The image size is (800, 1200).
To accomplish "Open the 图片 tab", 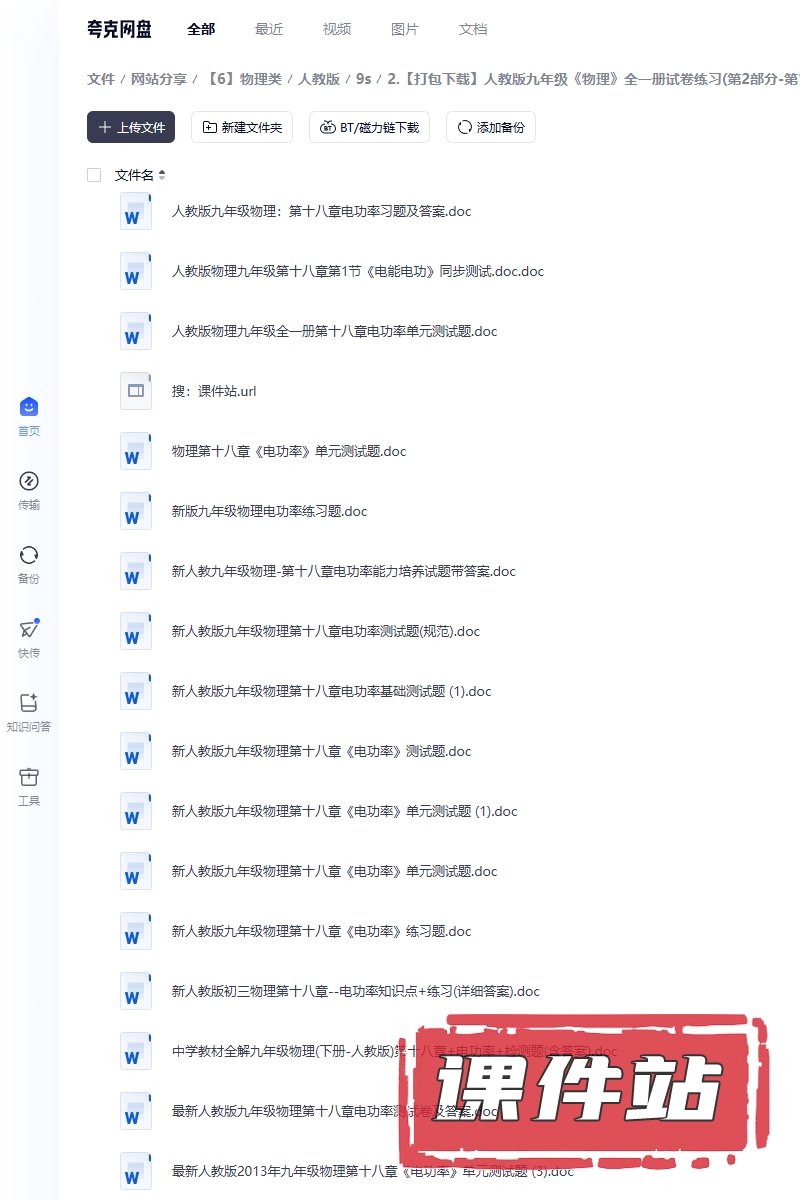I will (405, 29).
